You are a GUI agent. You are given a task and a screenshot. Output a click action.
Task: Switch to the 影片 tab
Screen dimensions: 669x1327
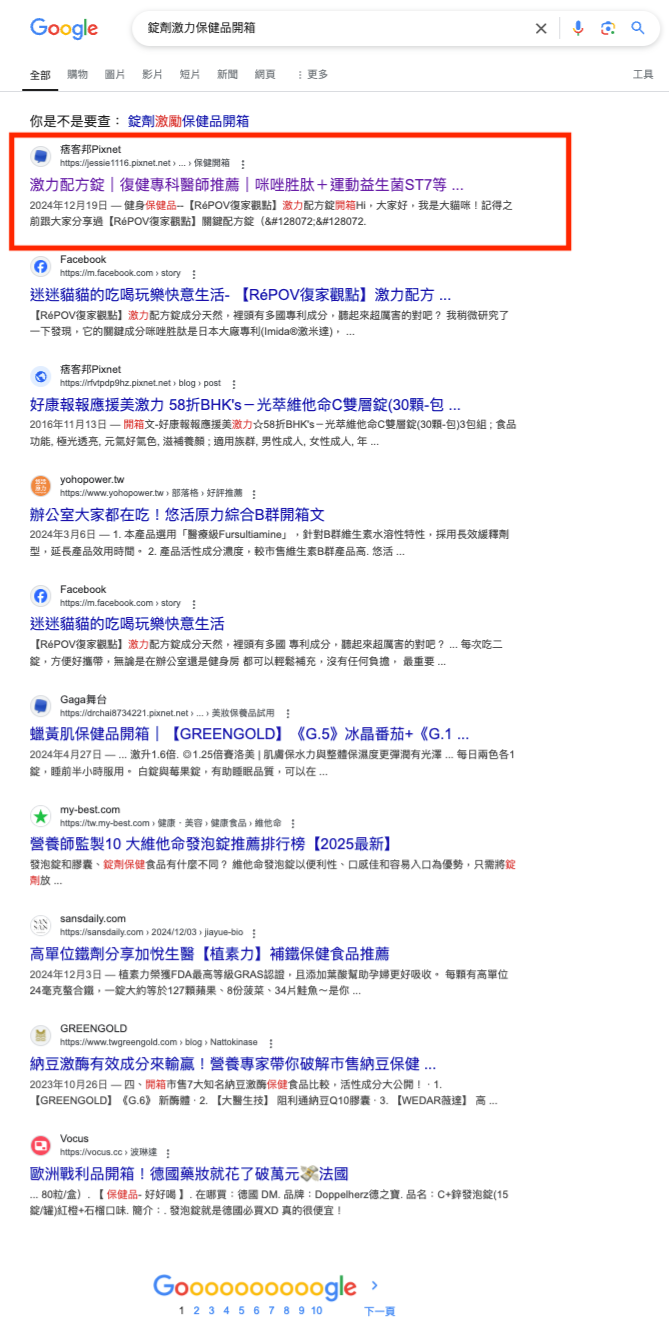[x=152, y=74]
